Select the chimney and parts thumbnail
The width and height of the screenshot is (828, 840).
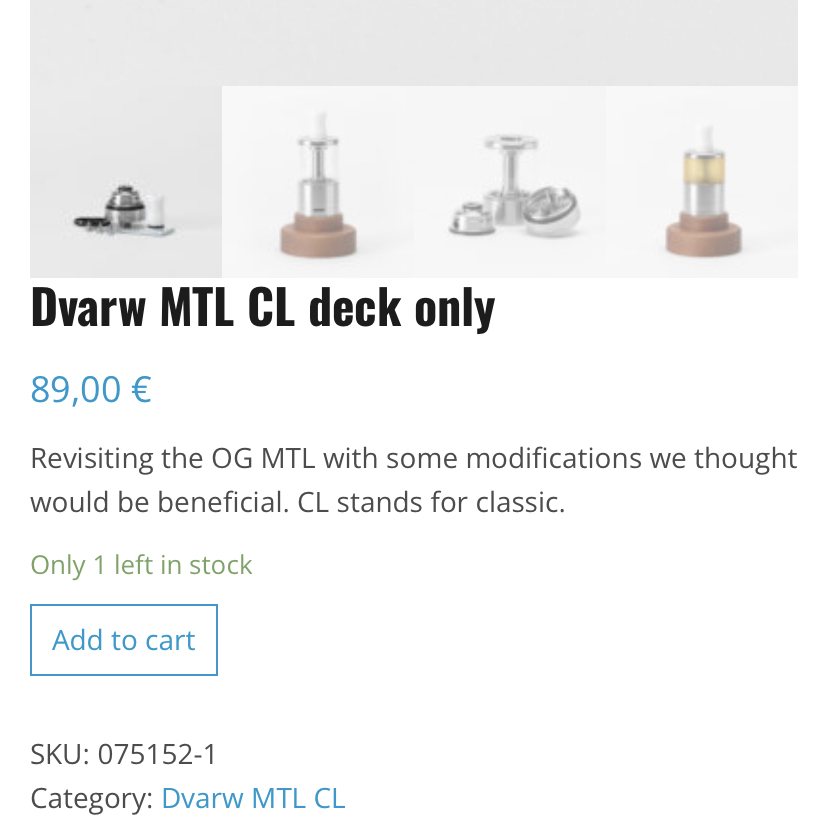pos(509,182)
